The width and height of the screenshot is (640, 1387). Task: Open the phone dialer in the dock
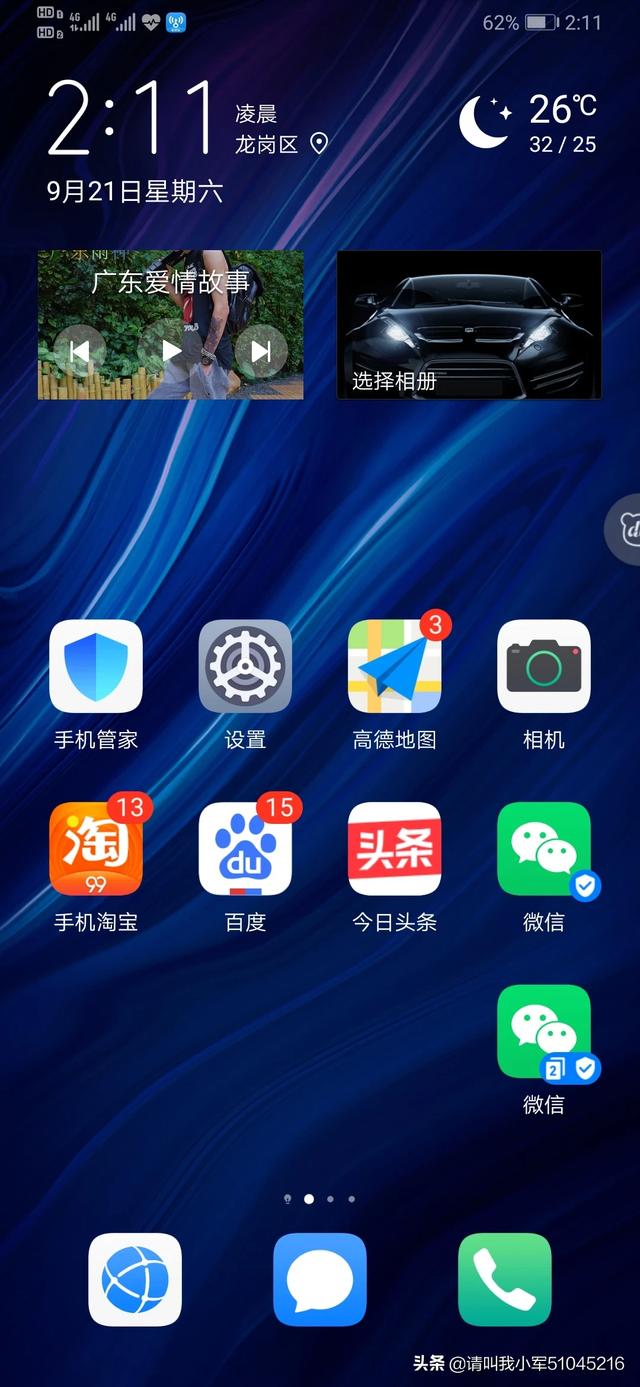pos(504,1279)
